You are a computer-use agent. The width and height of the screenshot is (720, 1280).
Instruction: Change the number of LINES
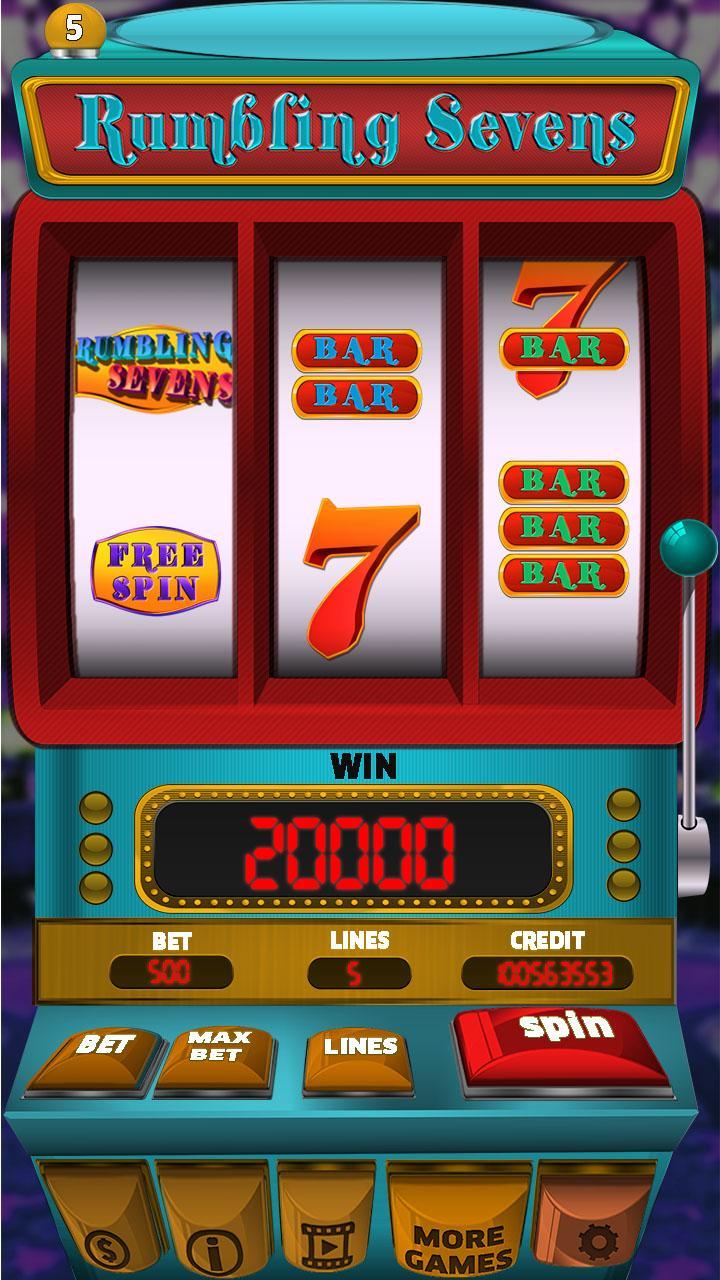[x=358, y=1058]
